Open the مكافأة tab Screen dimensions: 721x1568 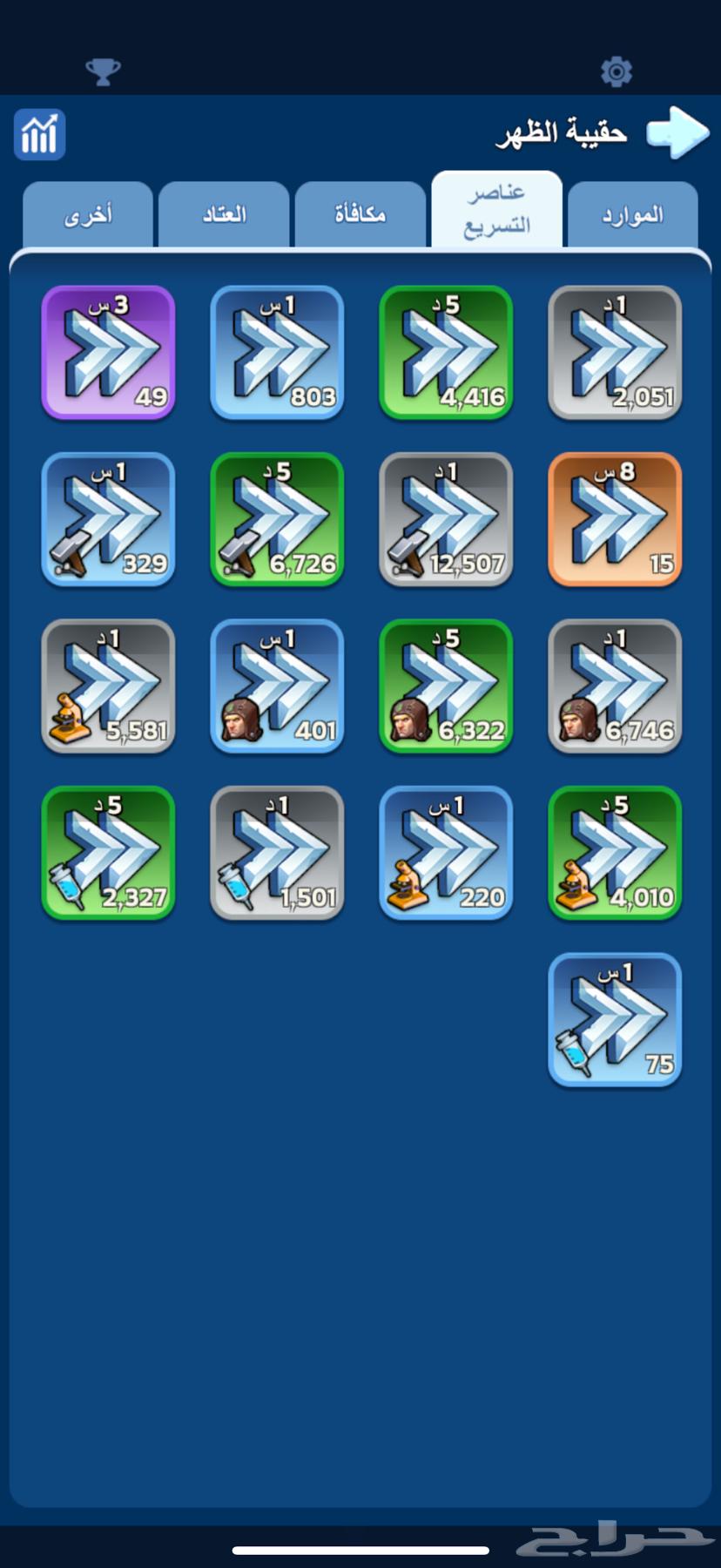point(360,213)
